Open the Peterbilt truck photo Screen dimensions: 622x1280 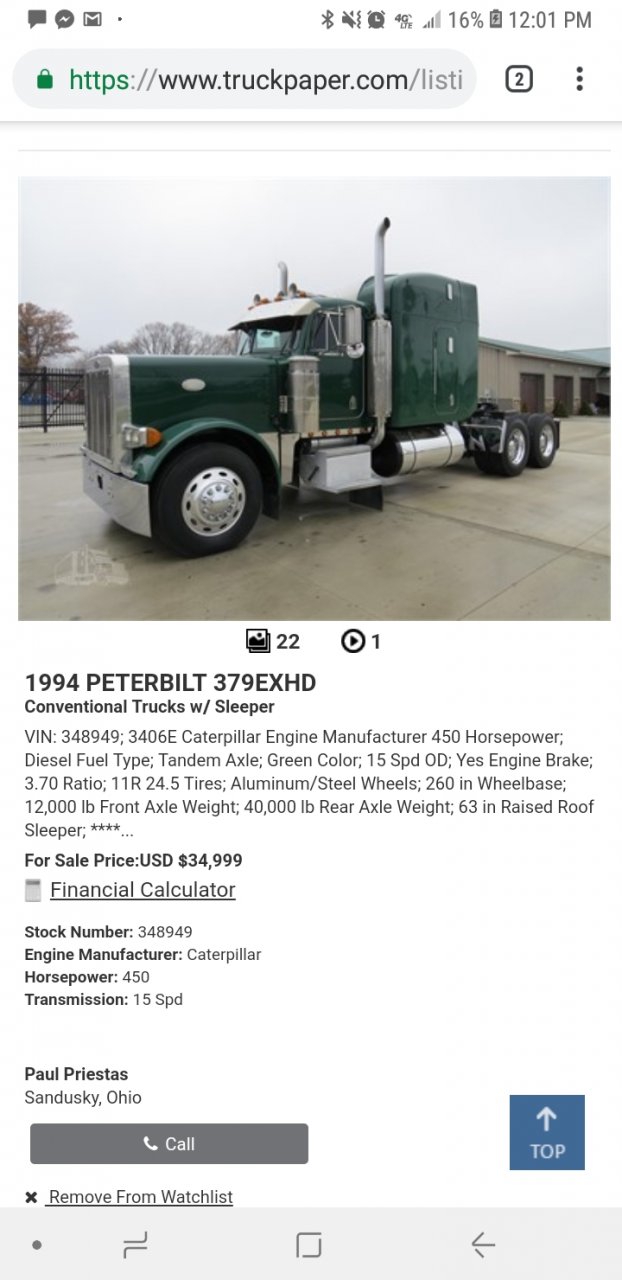click(x=314, y=398)
